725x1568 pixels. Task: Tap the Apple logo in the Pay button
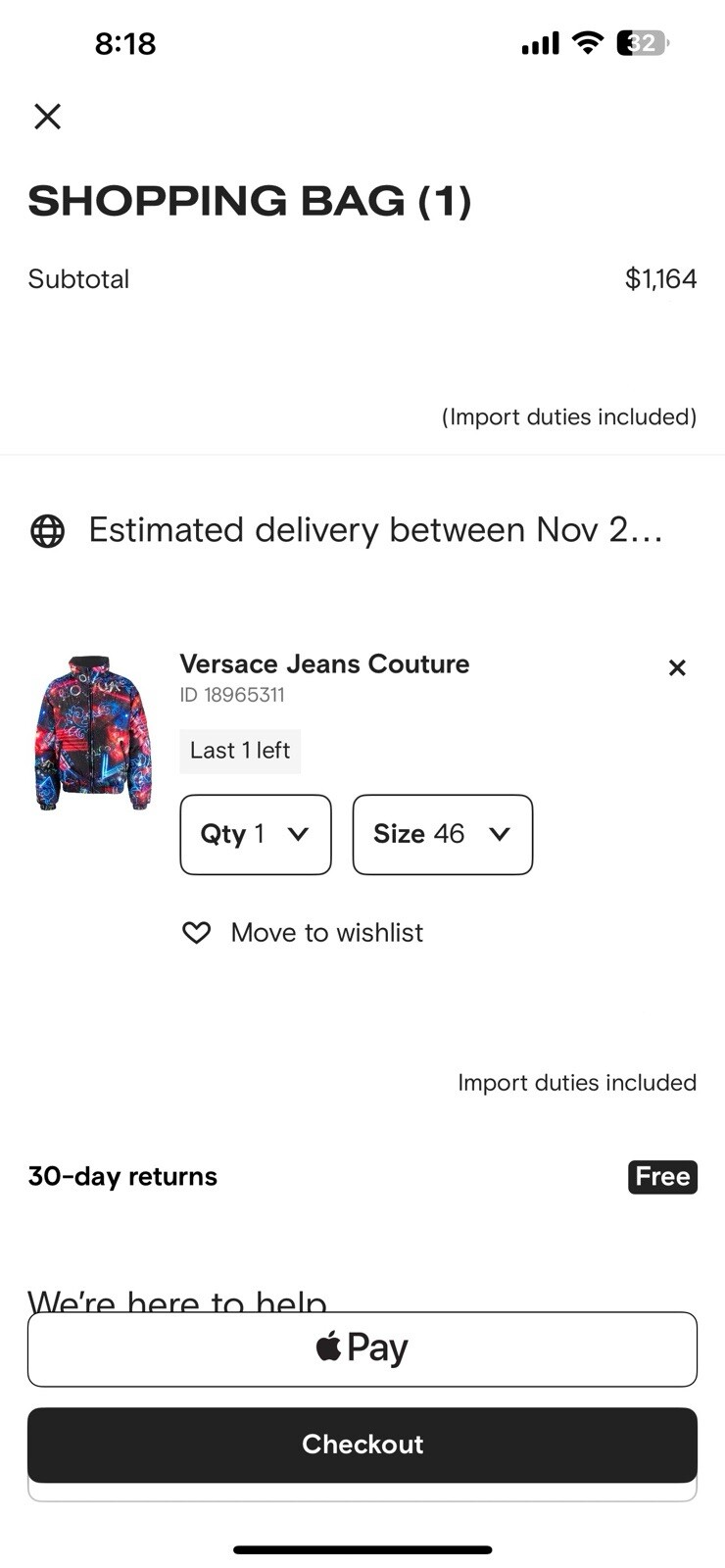(324, 1347)
